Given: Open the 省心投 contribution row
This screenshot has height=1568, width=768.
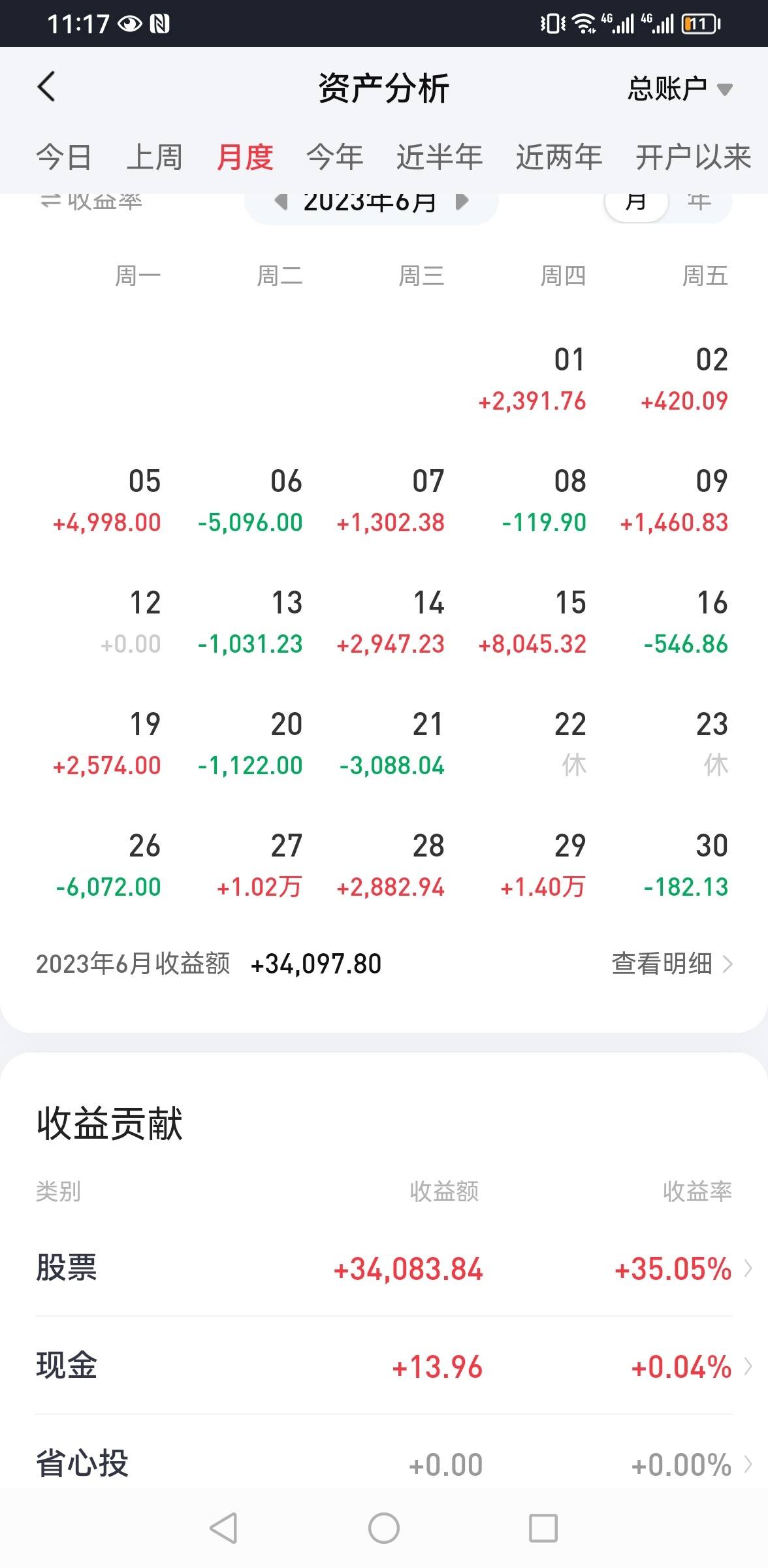Looking at the screenshot, I should point(393,1464).
